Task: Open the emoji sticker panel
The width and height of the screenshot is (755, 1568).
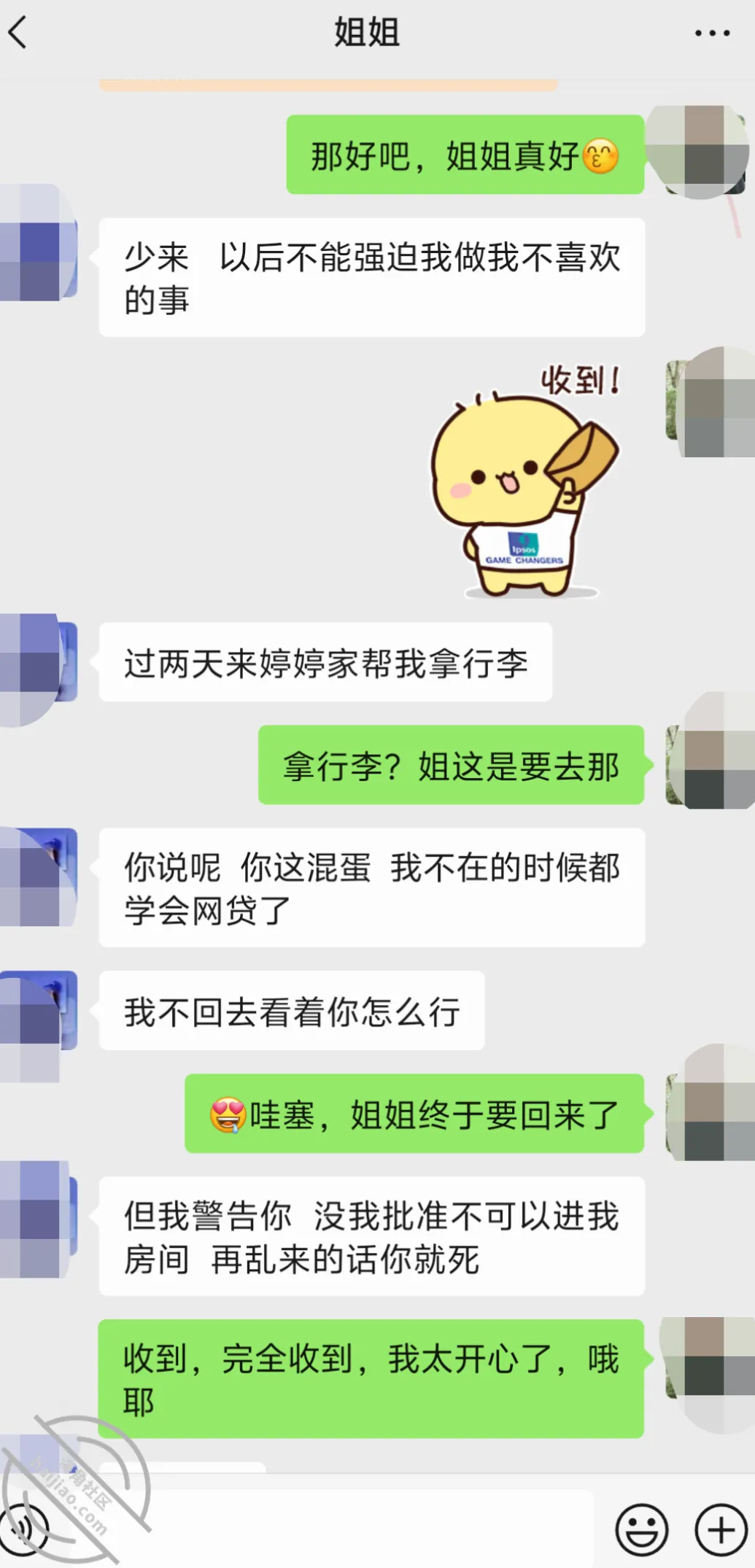Action: click(x=642, y=1529)
